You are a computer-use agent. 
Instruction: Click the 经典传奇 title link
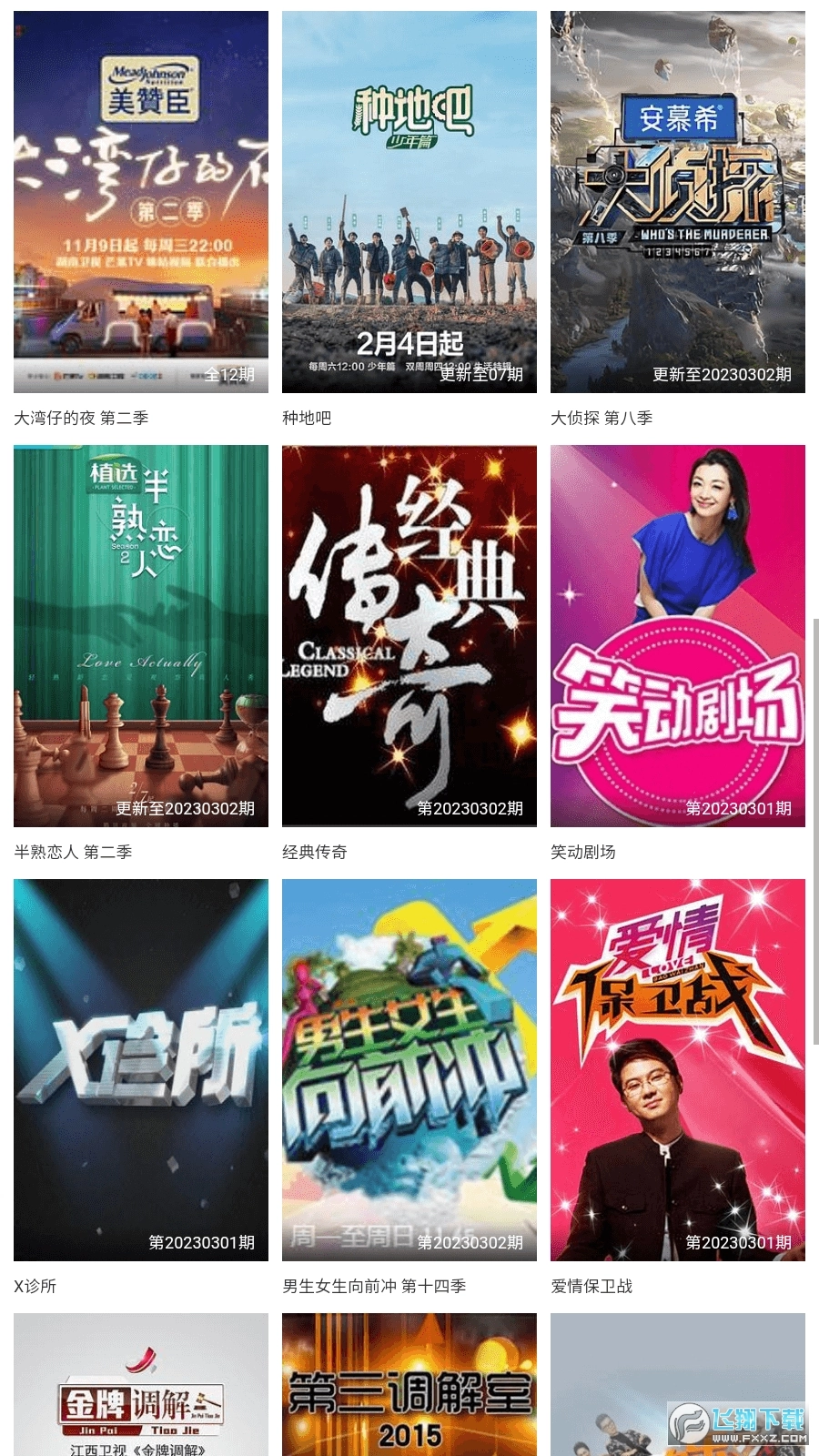pos(312,854)
